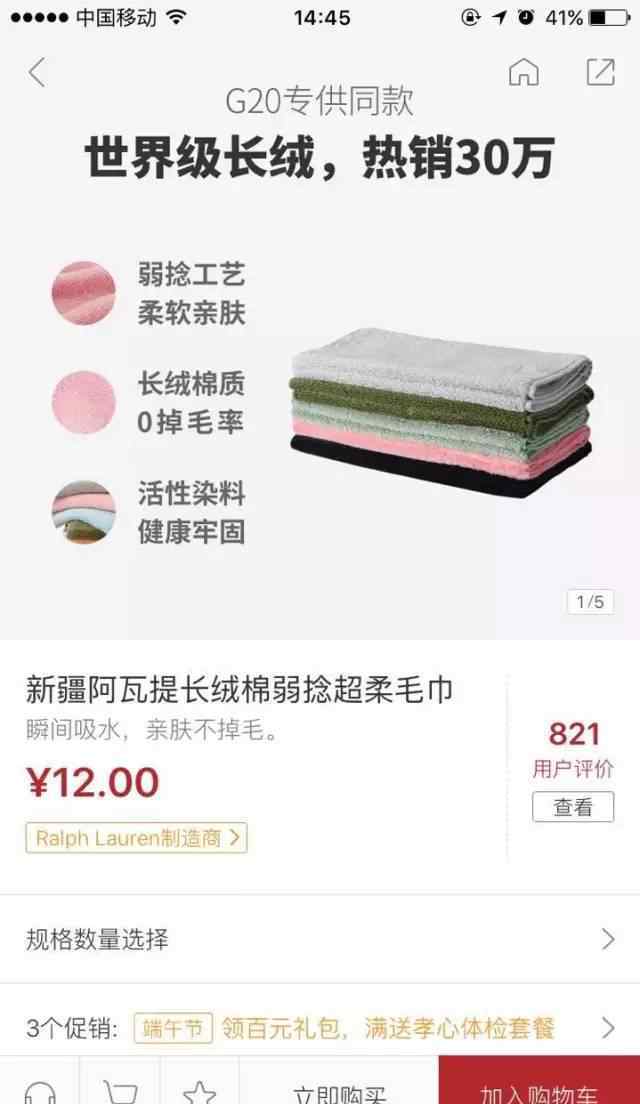Viewport: 640px width, 1104px height.
Task: Open the shopping cart icon
Action: coord(120,1090)
